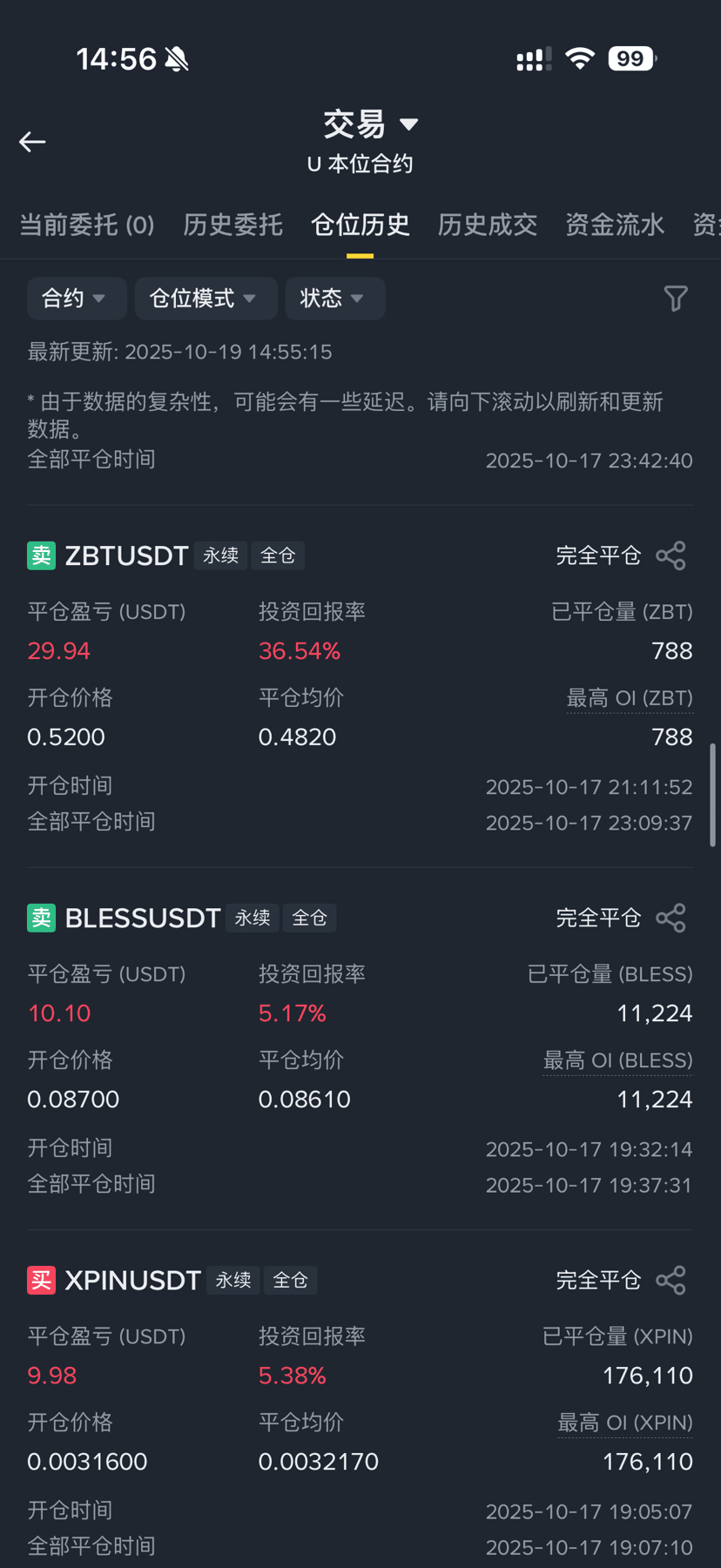Switch to the 资金流水 tab

pyautogui.click(x=614, y=225)
